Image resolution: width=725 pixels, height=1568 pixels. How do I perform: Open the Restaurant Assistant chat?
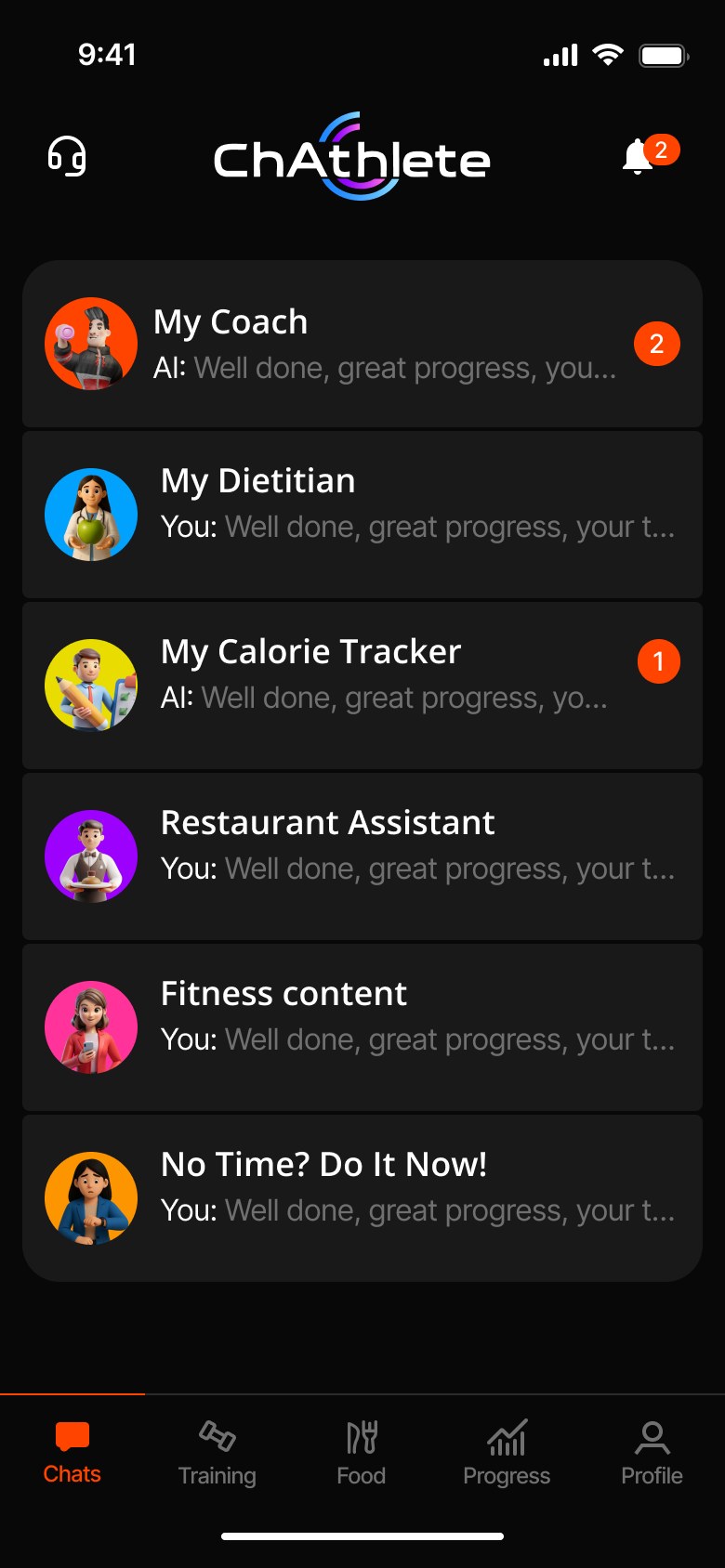tap(362, 856)
